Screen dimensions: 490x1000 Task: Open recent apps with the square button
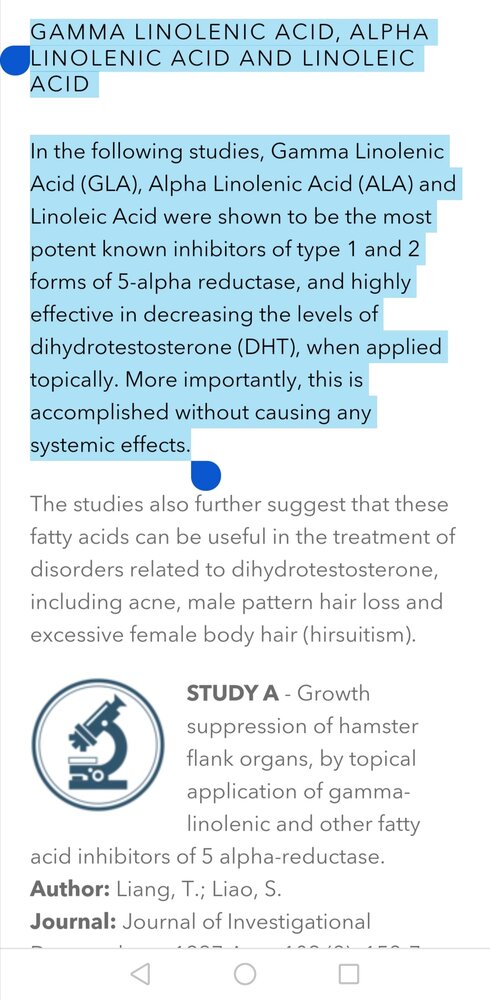coord(348,973)
